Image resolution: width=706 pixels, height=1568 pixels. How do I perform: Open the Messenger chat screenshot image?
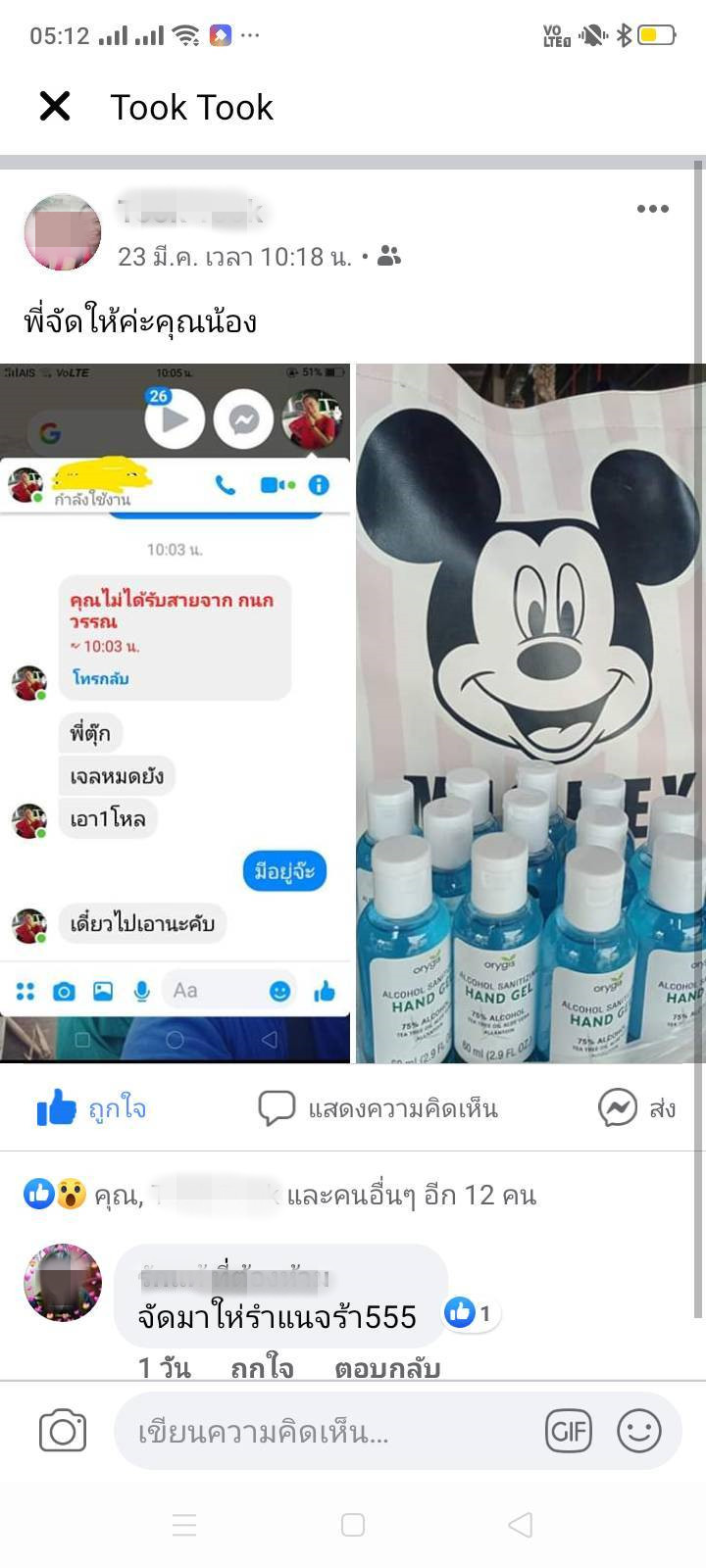(x=175, y=712)
